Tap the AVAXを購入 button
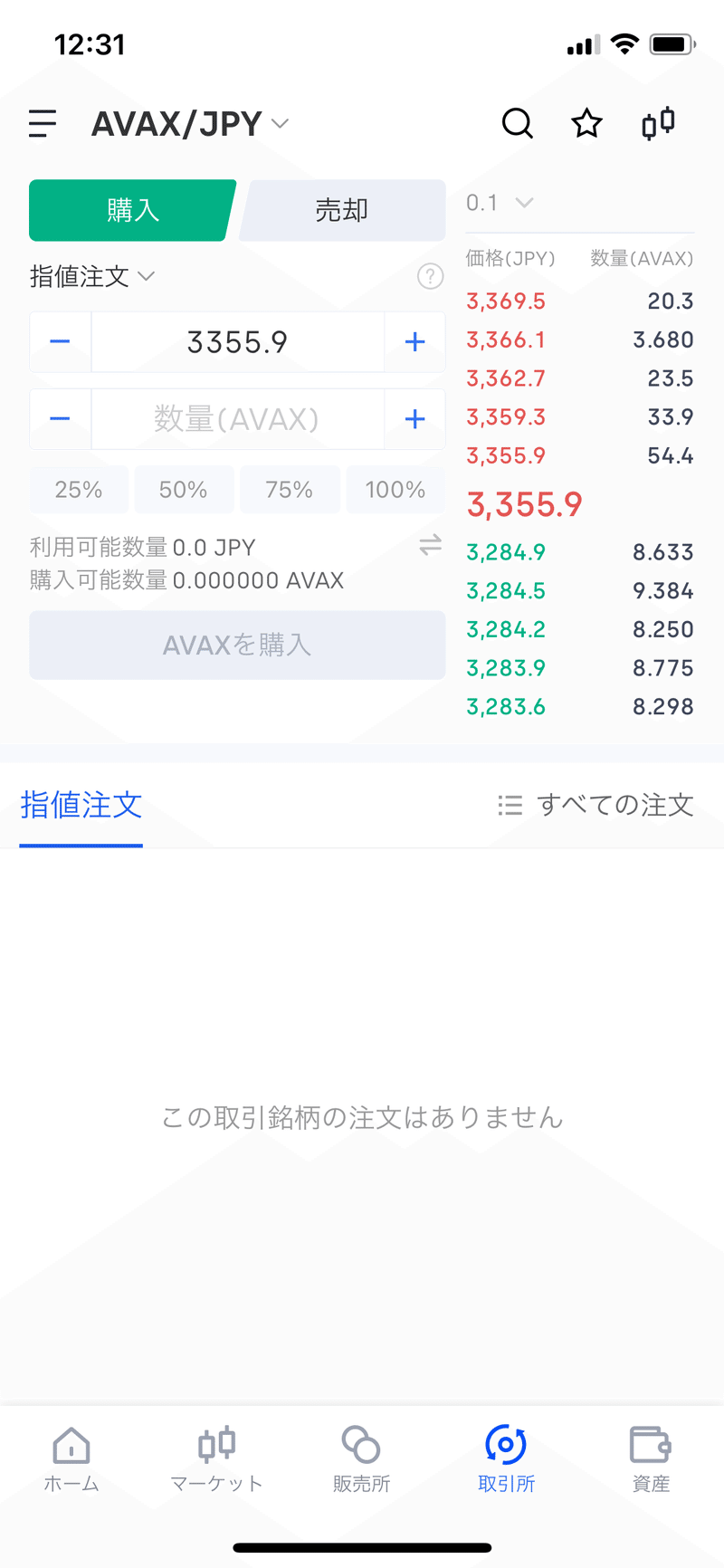This screenshot has width=724, height=1568. 237,645
